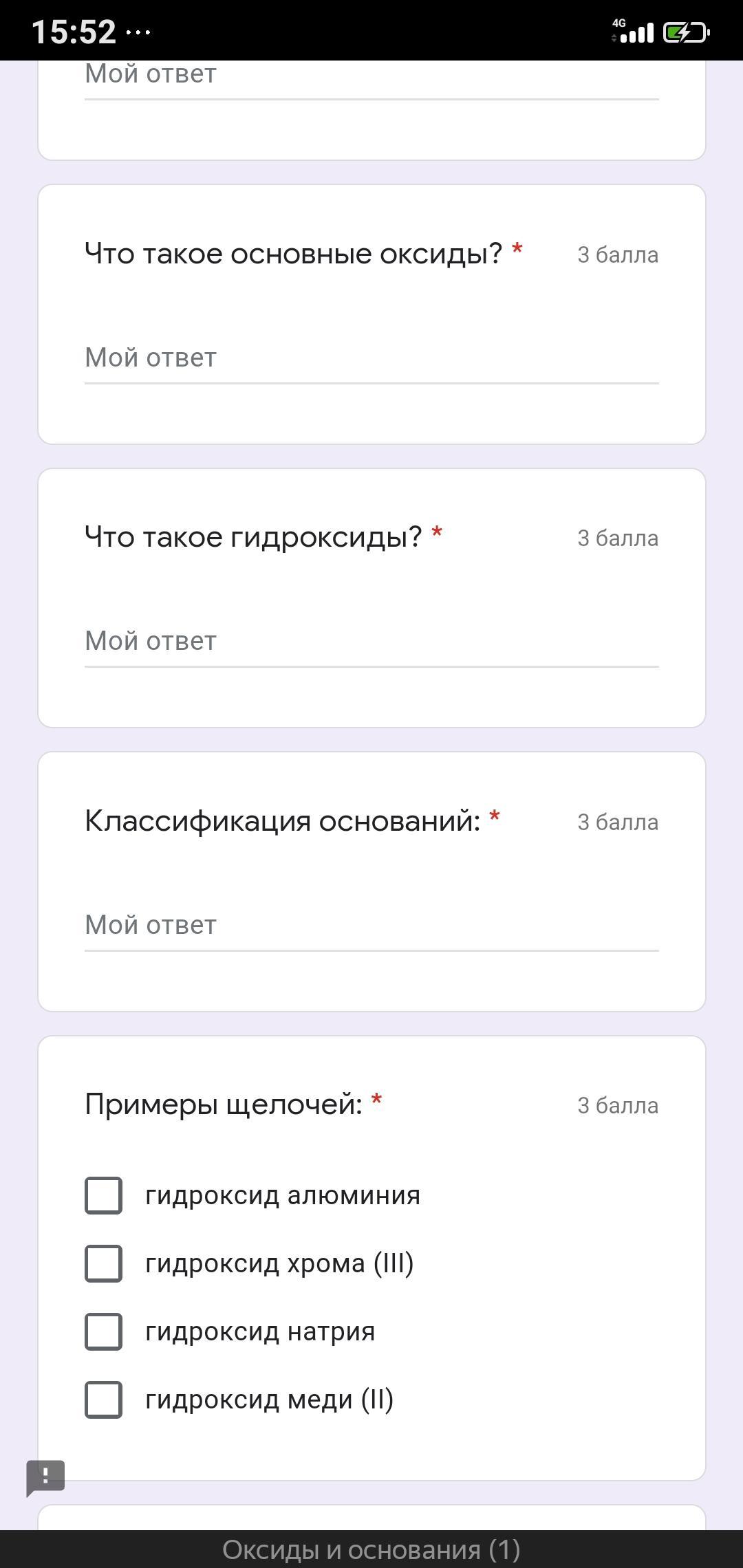
Task: Open the report problem feedback icon
Action: (x=45, y=1477)
